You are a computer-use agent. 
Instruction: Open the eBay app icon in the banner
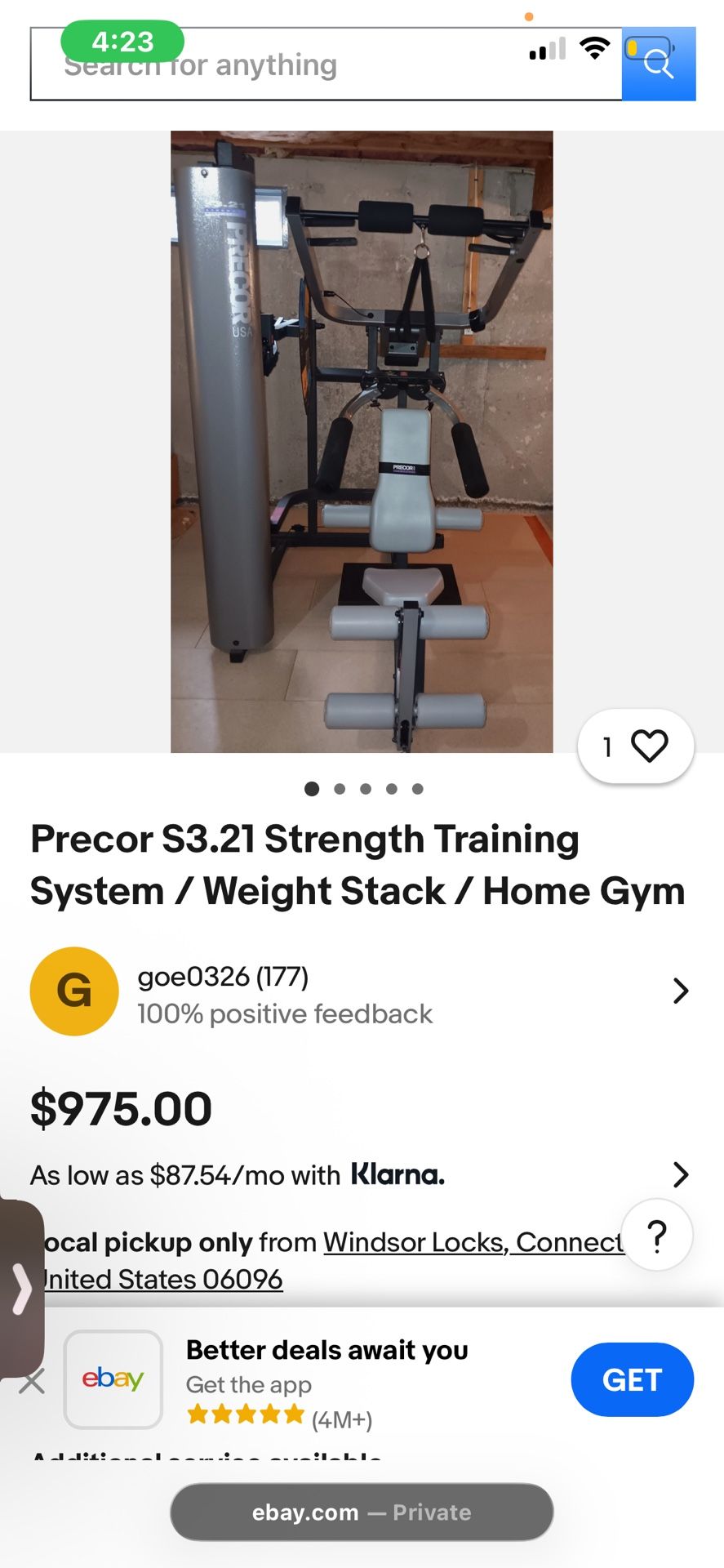coord(113,1380)
